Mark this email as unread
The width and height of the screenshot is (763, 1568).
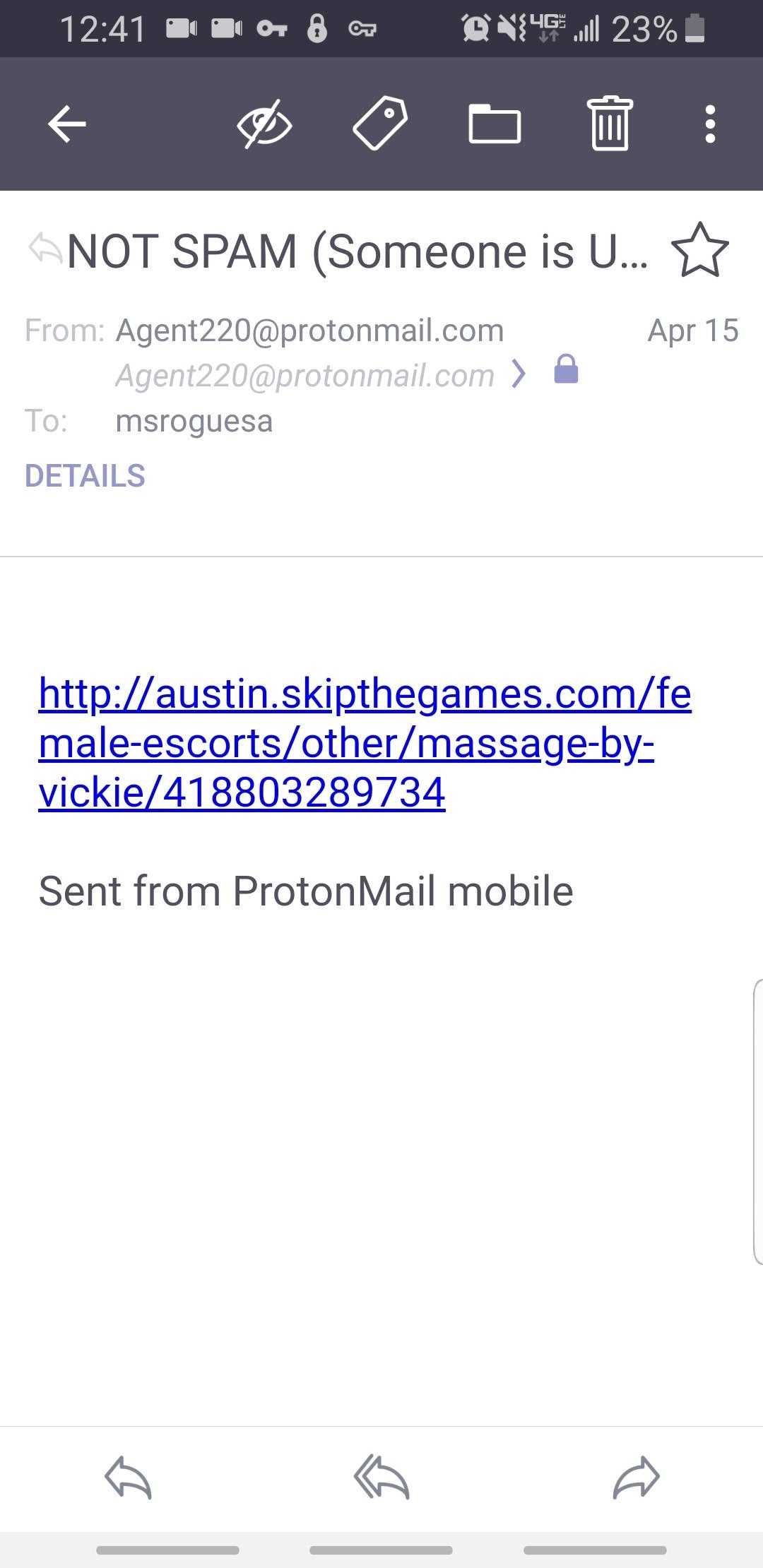coord(264,124)
